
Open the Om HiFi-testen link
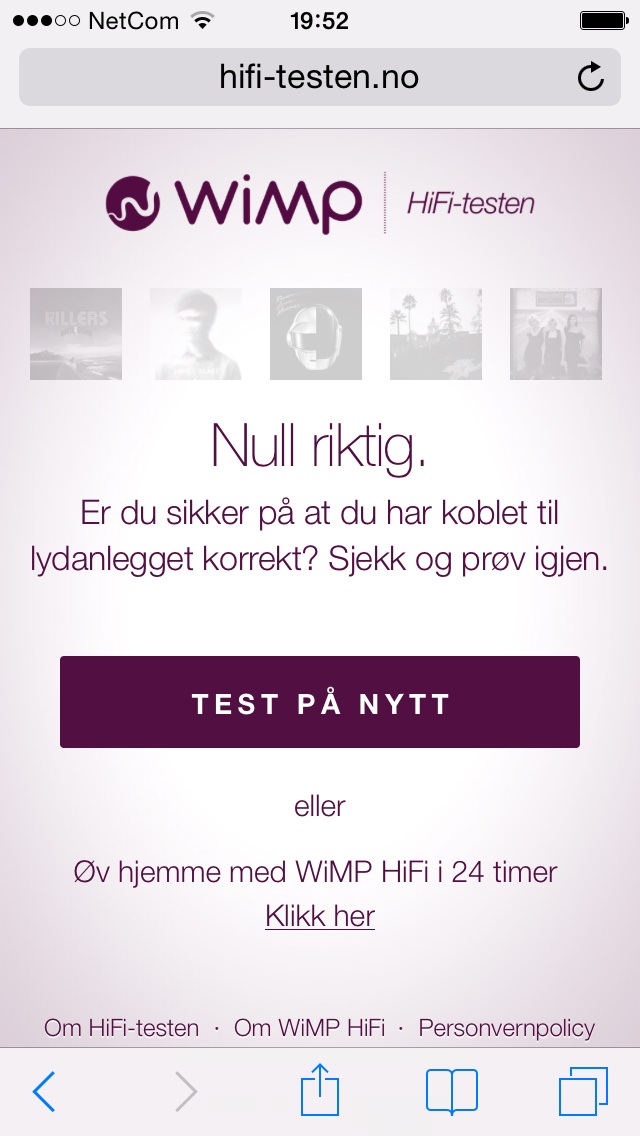121,1027
